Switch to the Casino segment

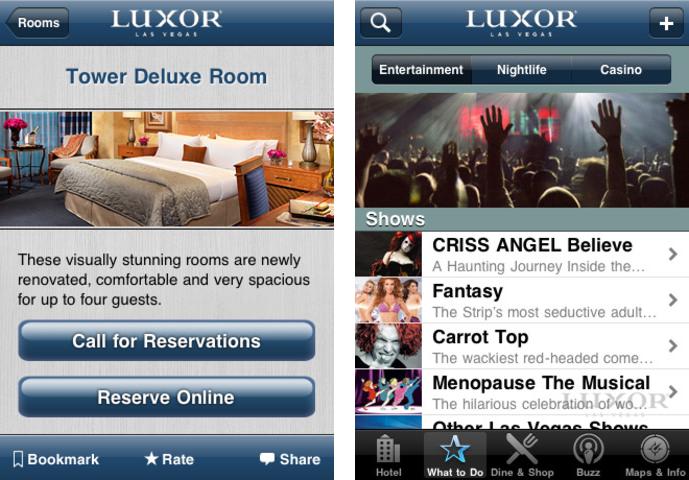[x=621, y=70]
